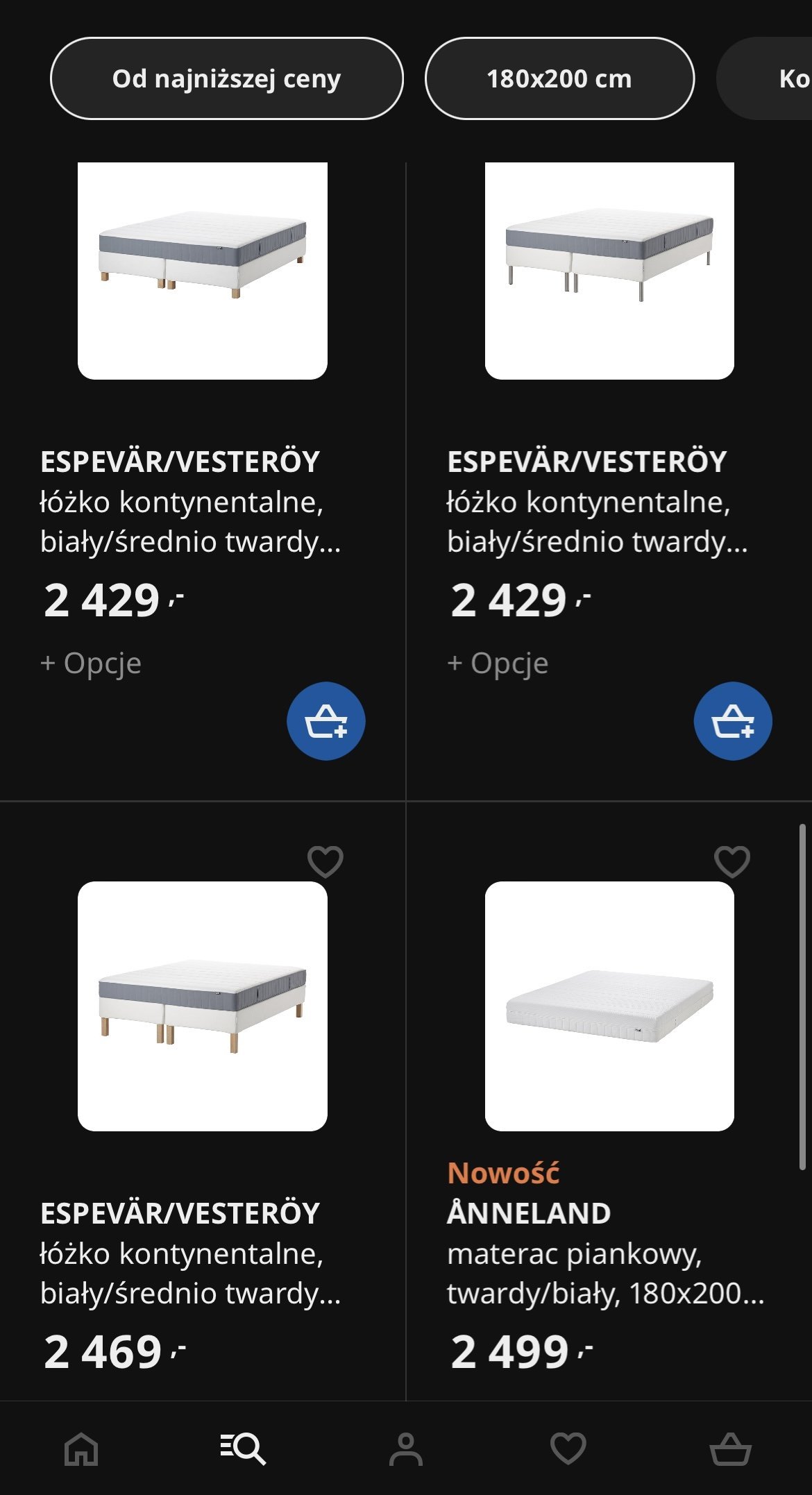Open the ÅNNELAND materac piankowy product
The height and width of the screenshot is (1495, 812).
(609, 1006)
